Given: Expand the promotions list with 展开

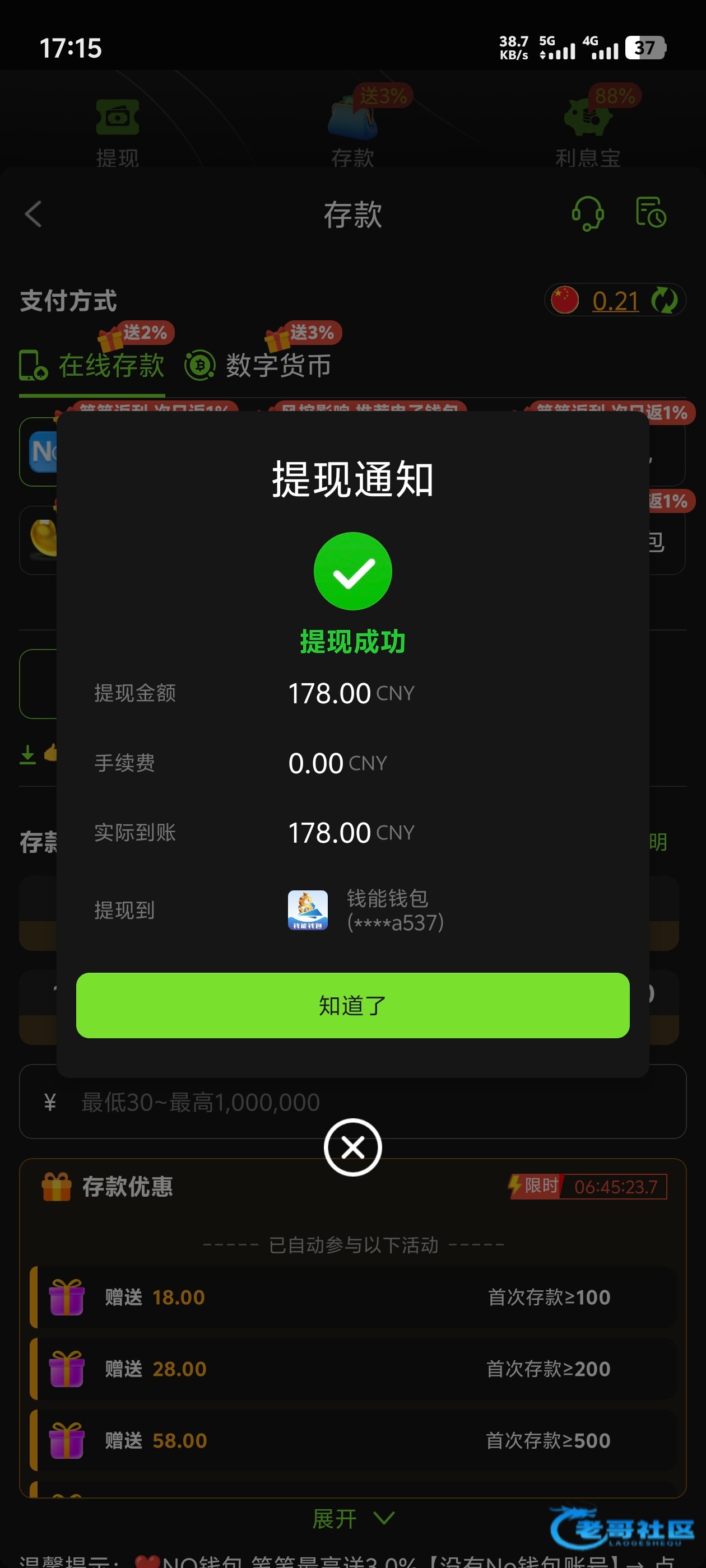Looking at the screenshot, I should [x=352, y=1519].
